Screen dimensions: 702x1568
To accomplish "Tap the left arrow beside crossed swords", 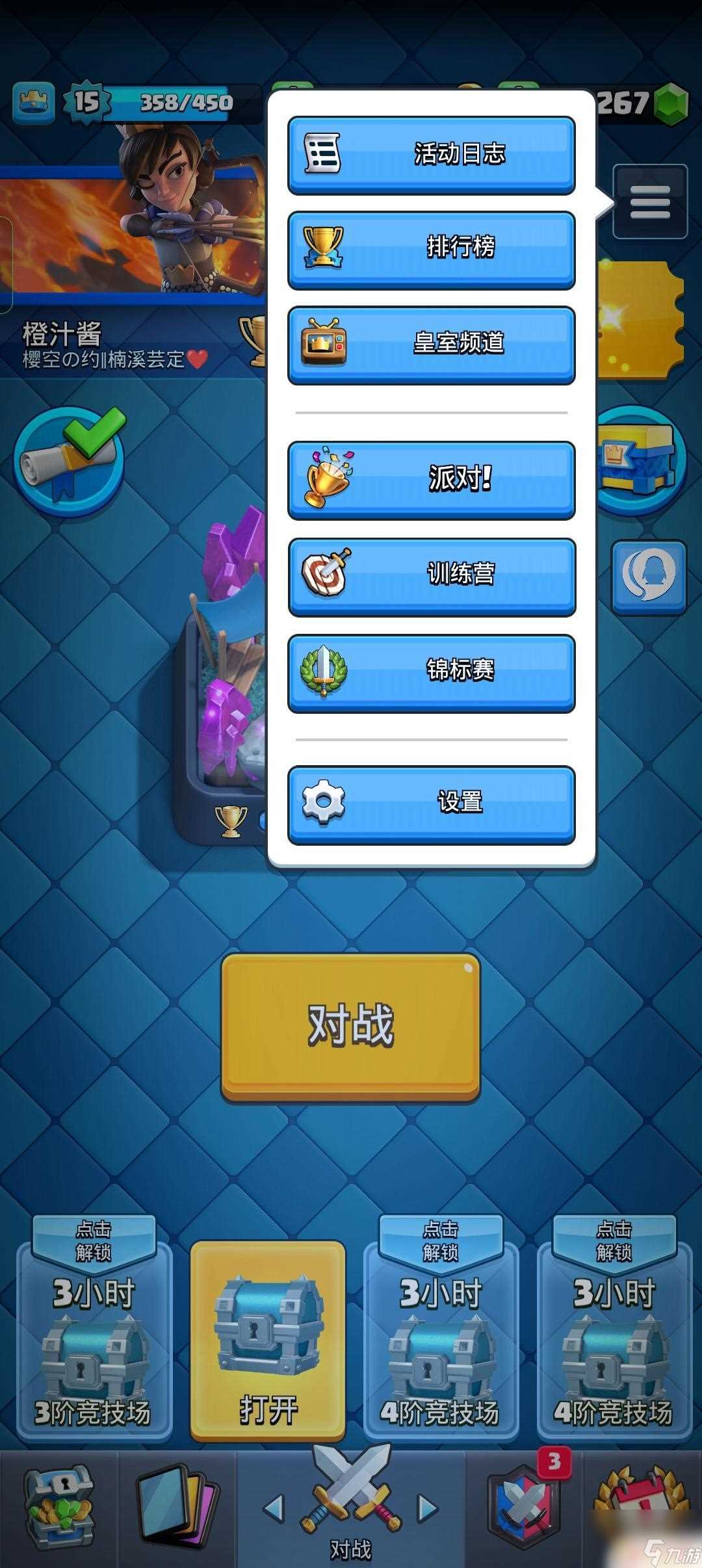I will pyautogui.click(x=274, y=1509).
